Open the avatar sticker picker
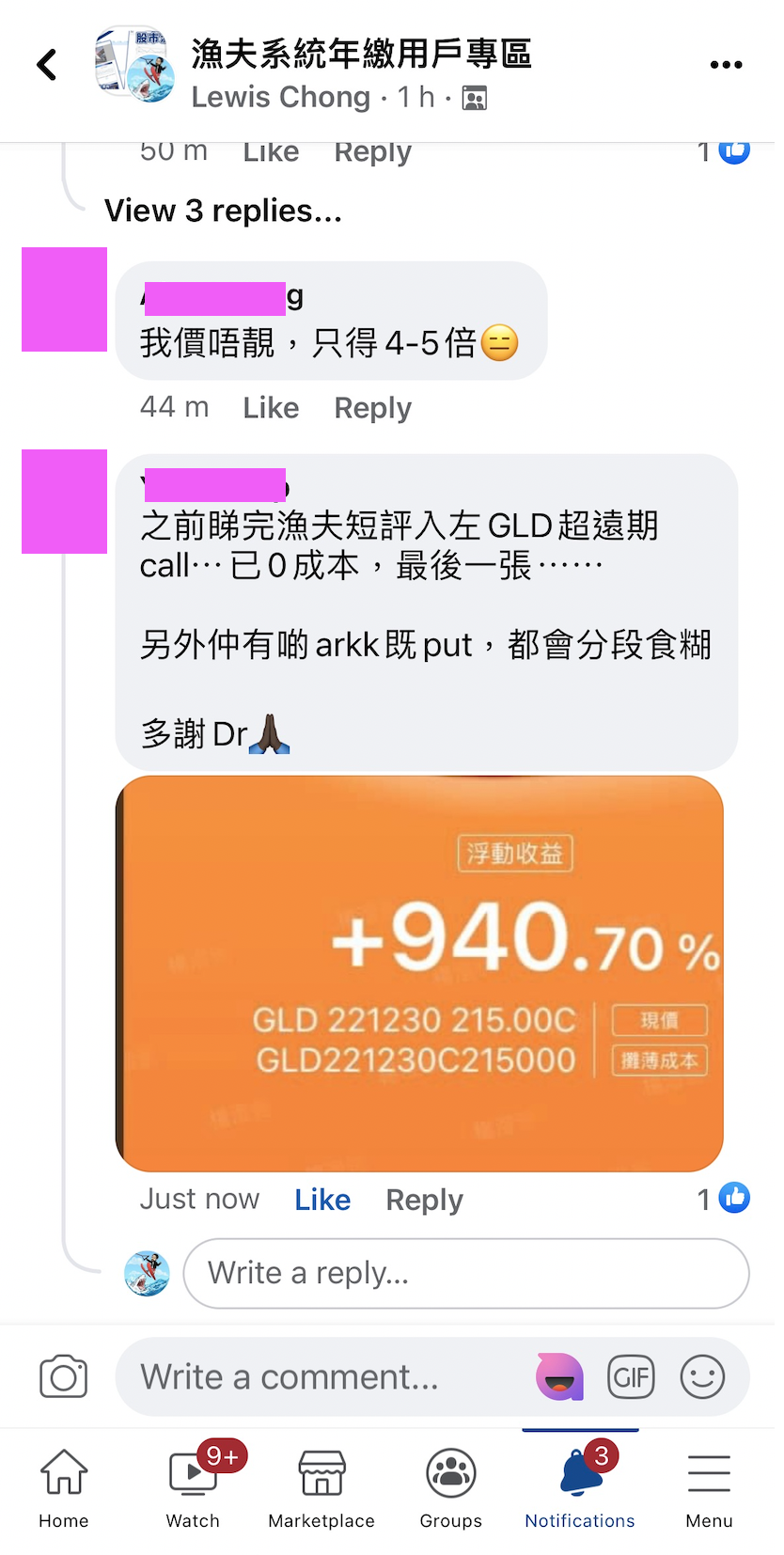Image resolution: width=784 pixels, height=1555 pixels. tap(560, 1377)
